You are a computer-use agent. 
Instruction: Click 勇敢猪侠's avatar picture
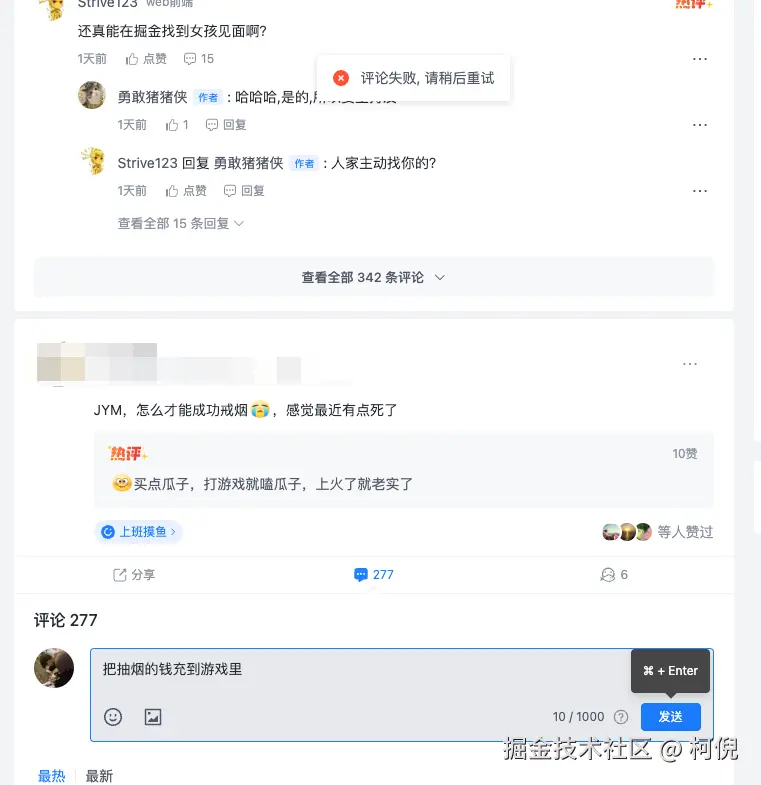click(x=92, y=95)
